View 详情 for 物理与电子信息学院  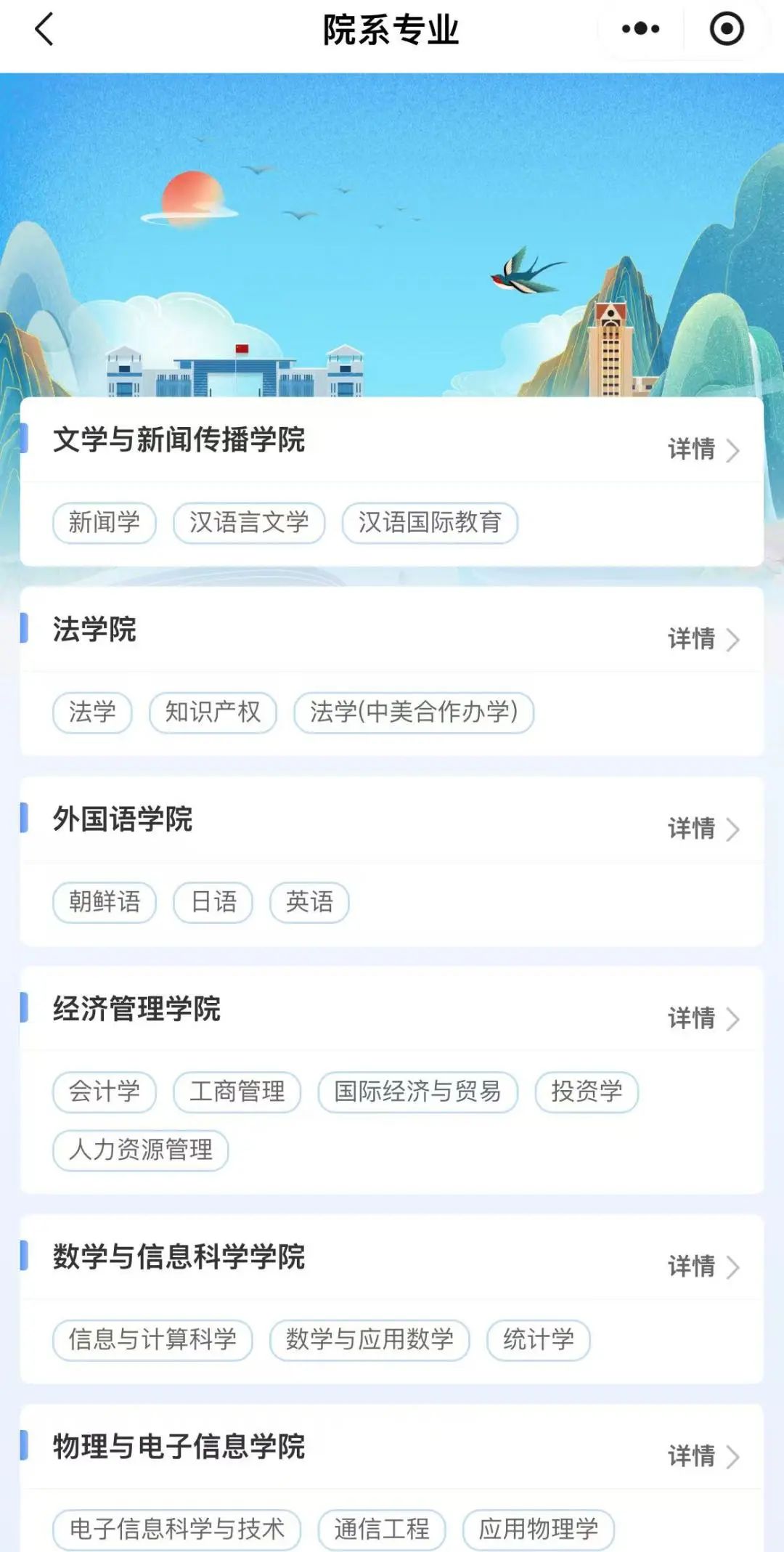click(x=703, y=1456)
